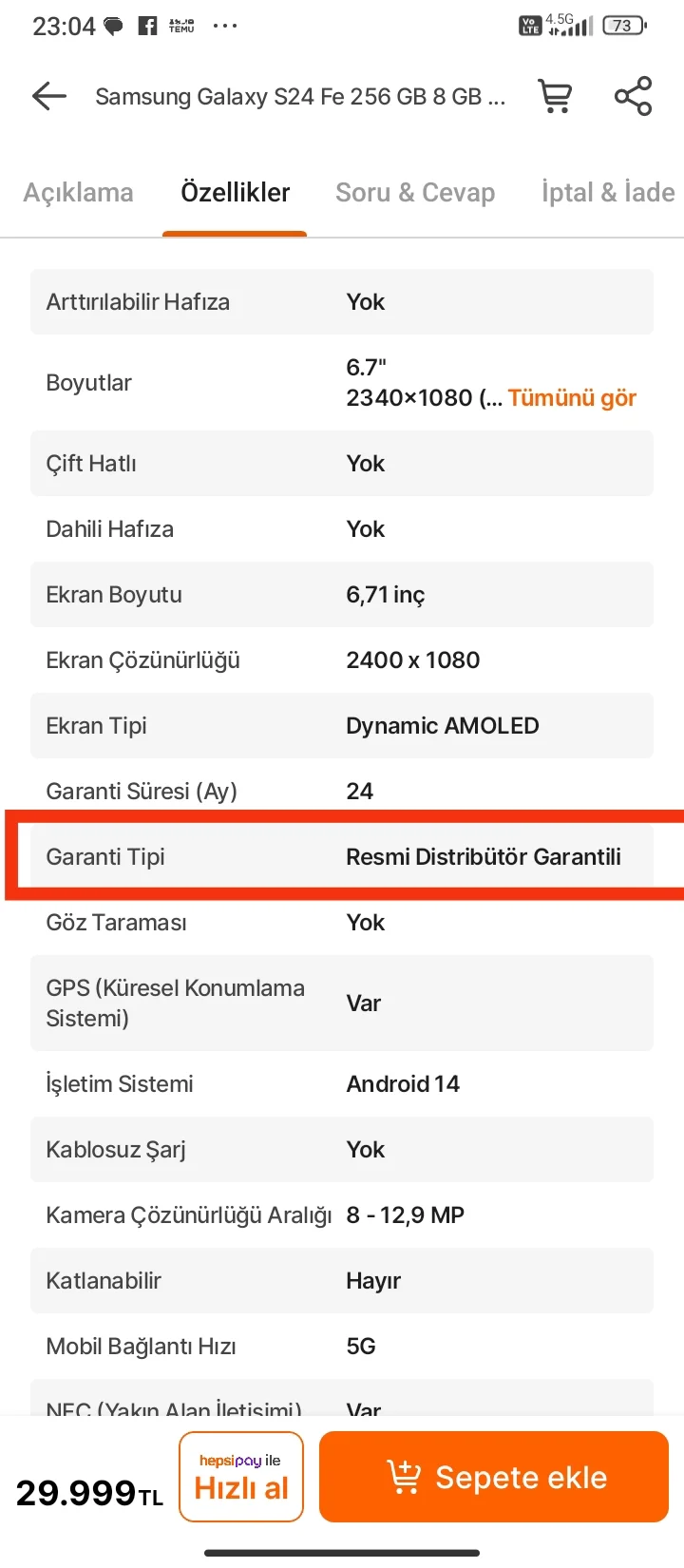This screenshot has width=684, height=1568.
Task: Go back using the top arrow
Action: (49, 96)
